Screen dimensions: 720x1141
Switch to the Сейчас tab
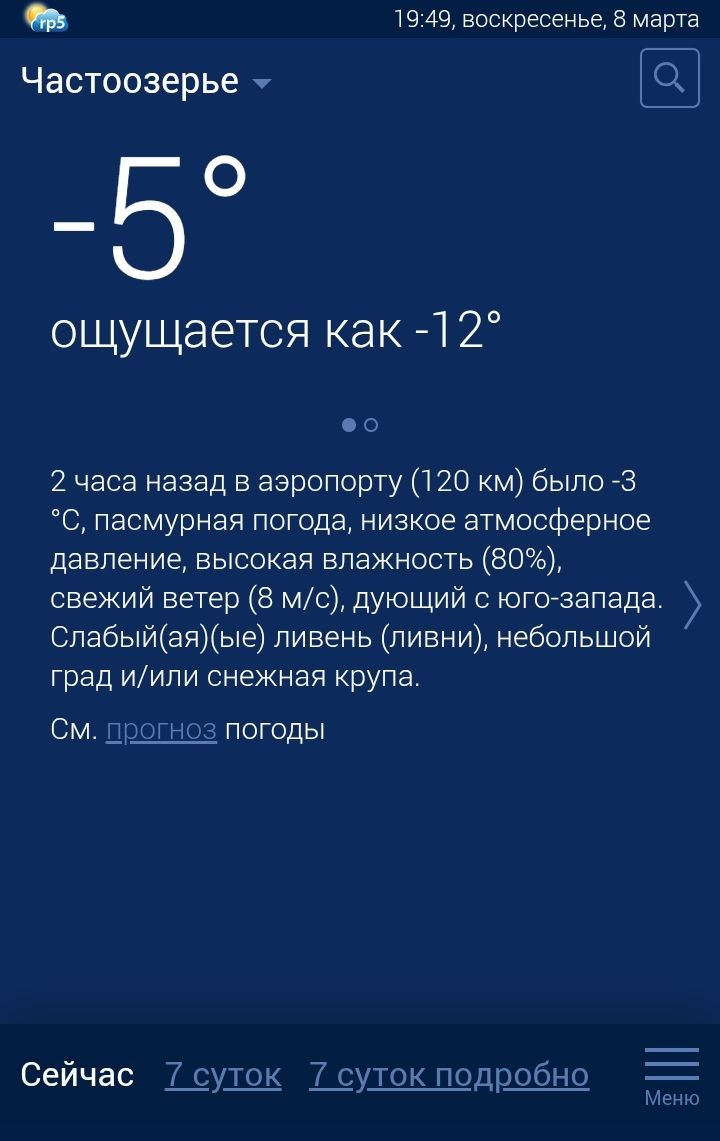coord(77,1074)
